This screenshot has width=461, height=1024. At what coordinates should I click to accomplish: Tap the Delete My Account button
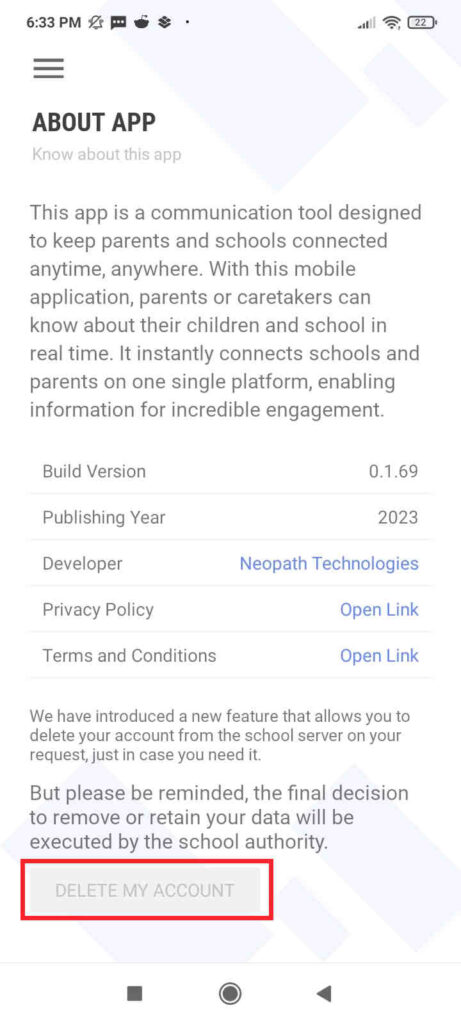145,890
